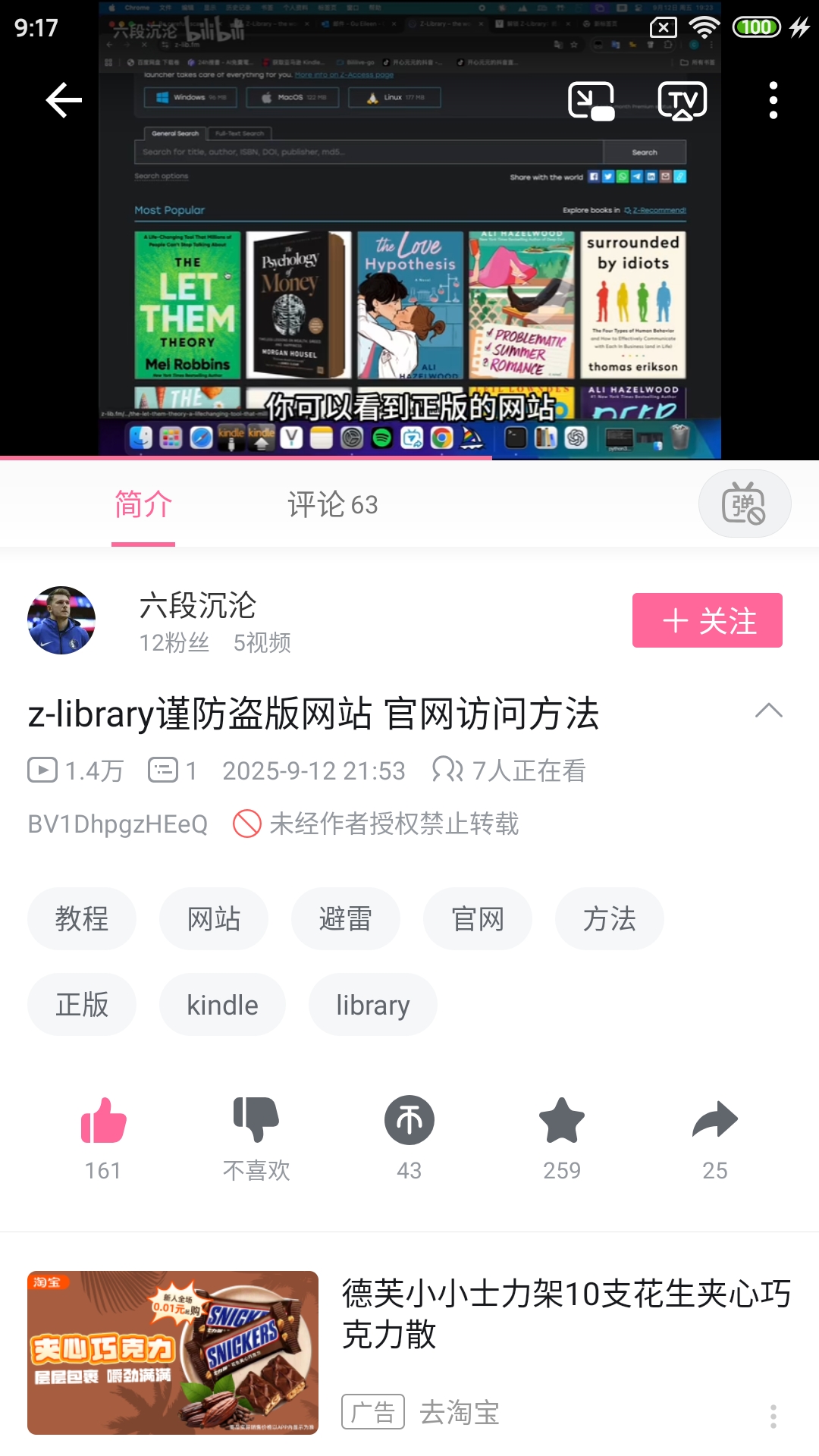Tap the library tag chip
The width and height of the screenshot is (819, 1456).
(372, 1005)
